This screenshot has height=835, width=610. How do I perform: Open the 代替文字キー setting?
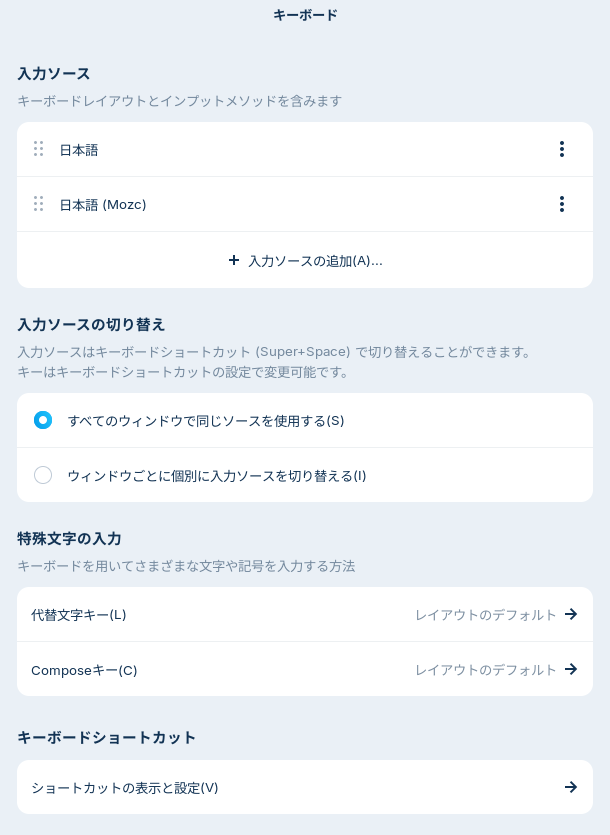(x=305, y=614)
